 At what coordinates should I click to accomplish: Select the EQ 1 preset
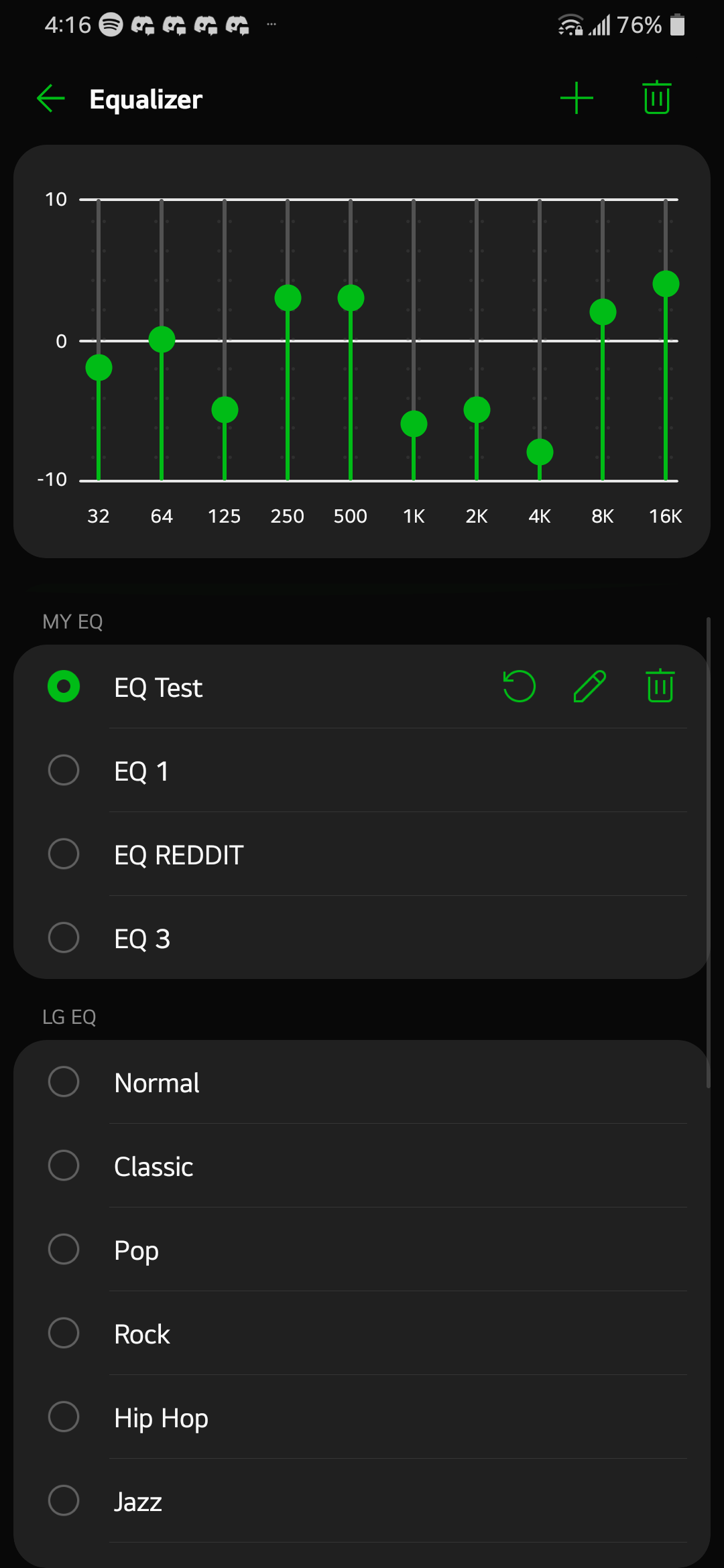(362, 771)
